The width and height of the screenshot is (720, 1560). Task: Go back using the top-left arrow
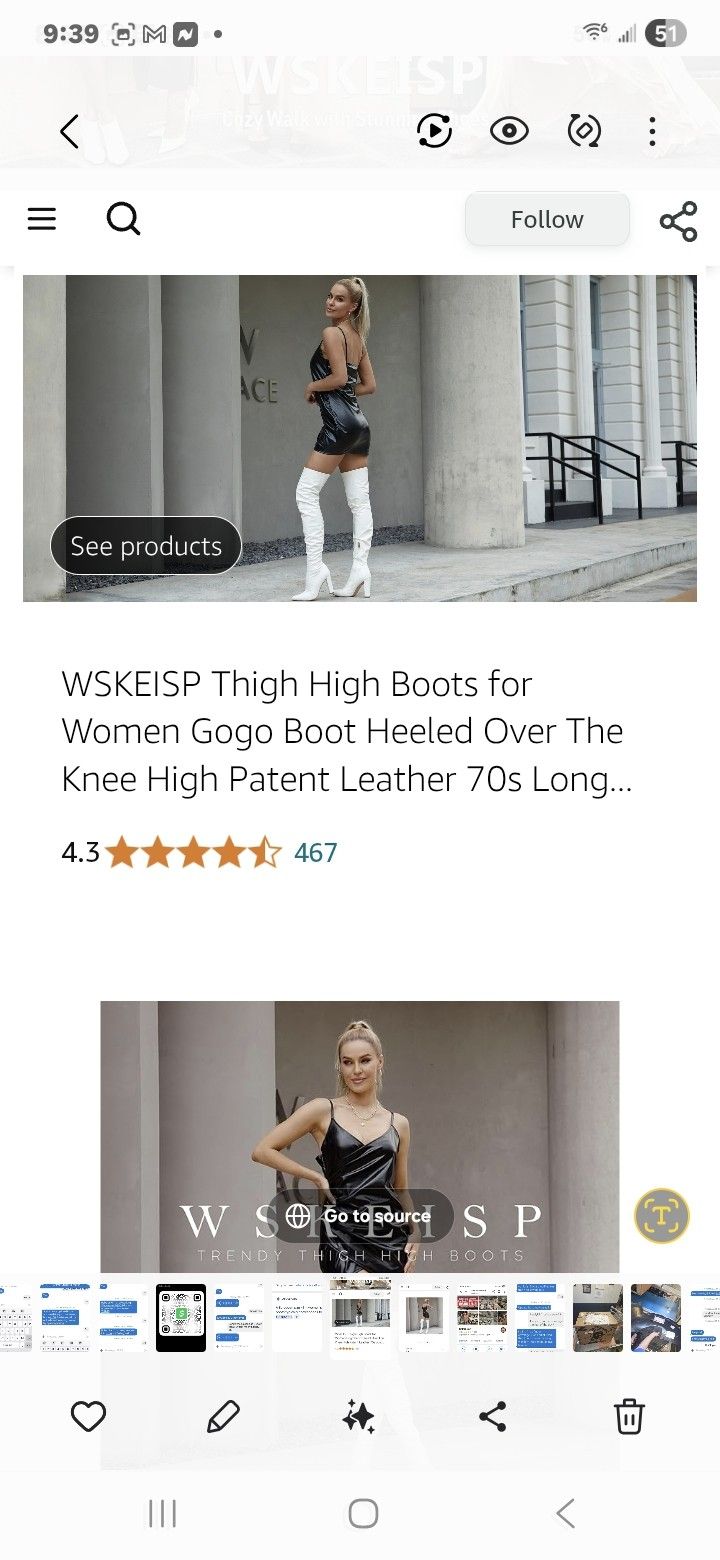[x=69, y=131]
